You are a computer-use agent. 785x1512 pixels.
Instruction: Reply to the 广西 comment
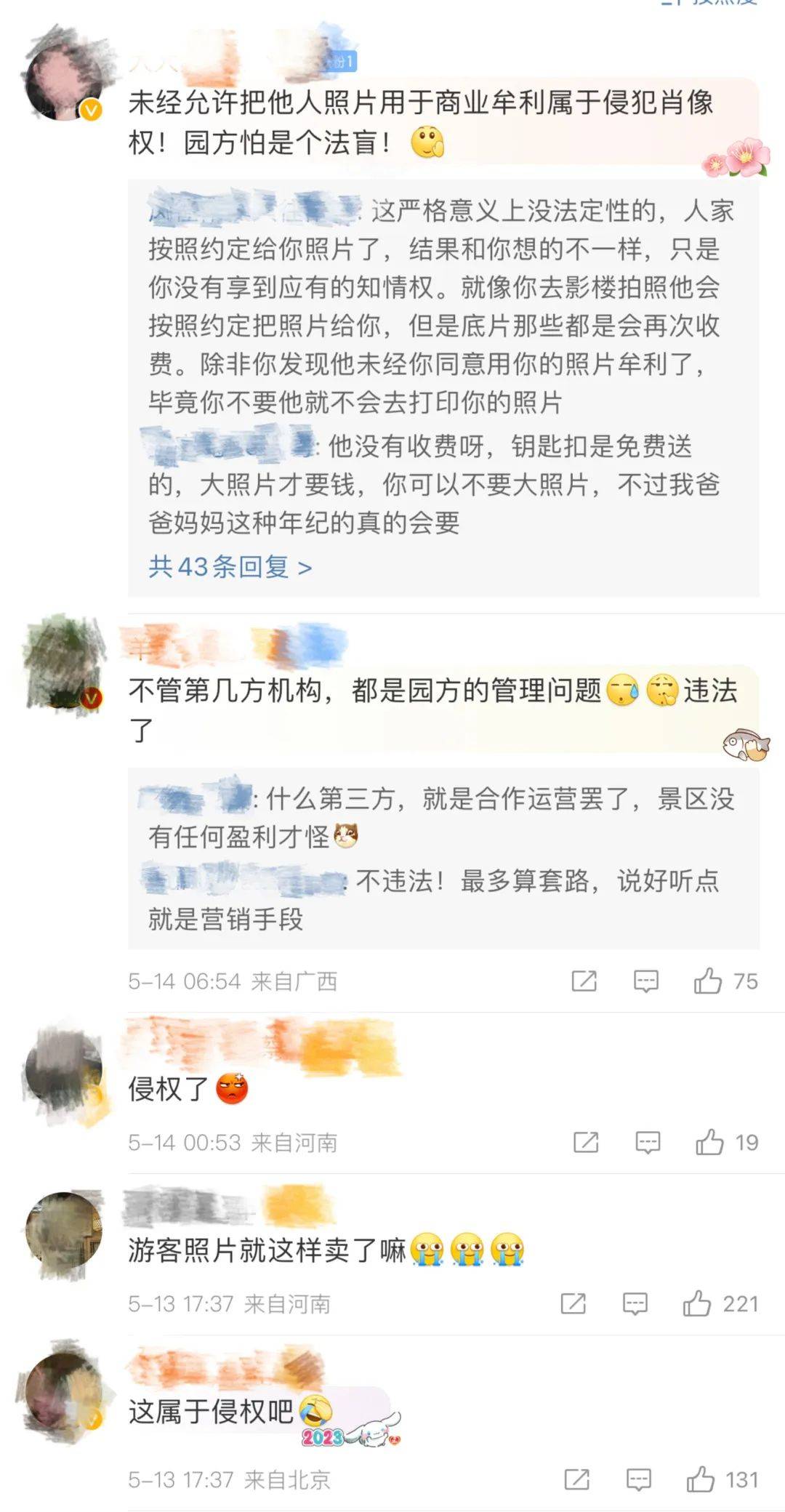pyautogui.click(x=645, y=981)
